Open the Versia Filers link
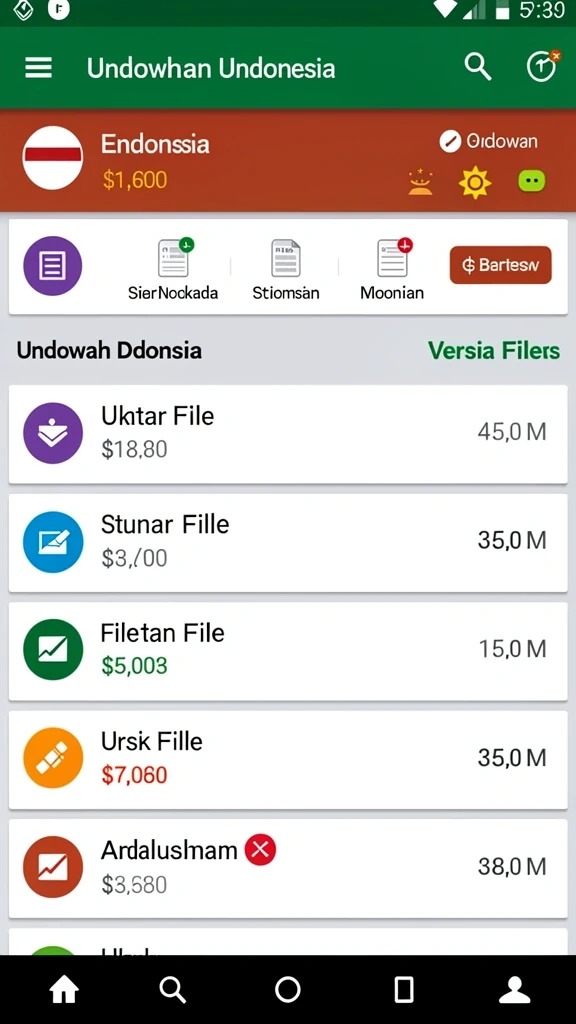This screenshot has width=576, height=1024. (494, 351)
